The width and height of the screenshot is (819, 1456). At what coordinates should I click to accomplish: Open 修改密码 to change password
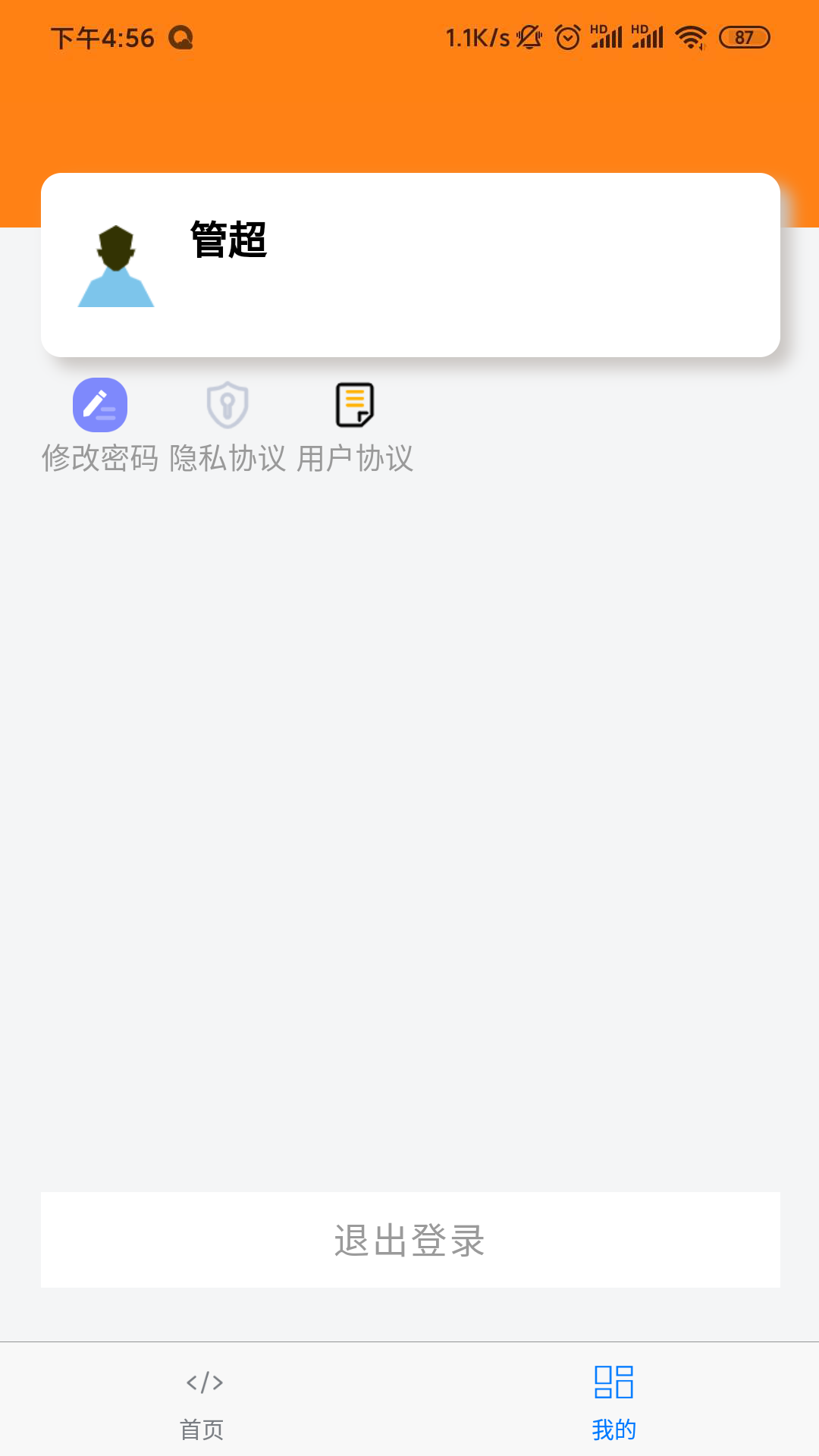point(99,425)
